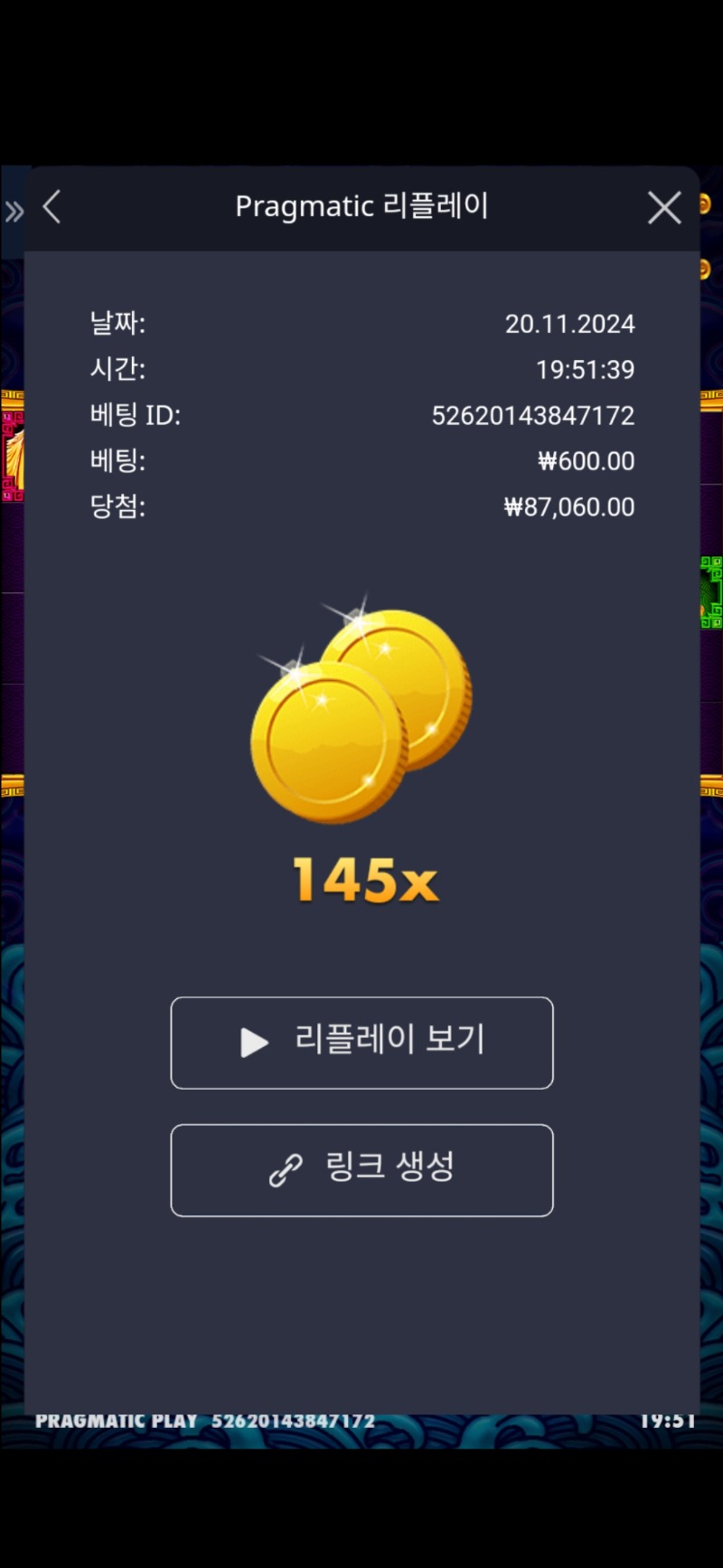The height and width of the screenshot is (1568, 723).
Task: Close the Pragmatic replay dialog
Action: (664, 208)
